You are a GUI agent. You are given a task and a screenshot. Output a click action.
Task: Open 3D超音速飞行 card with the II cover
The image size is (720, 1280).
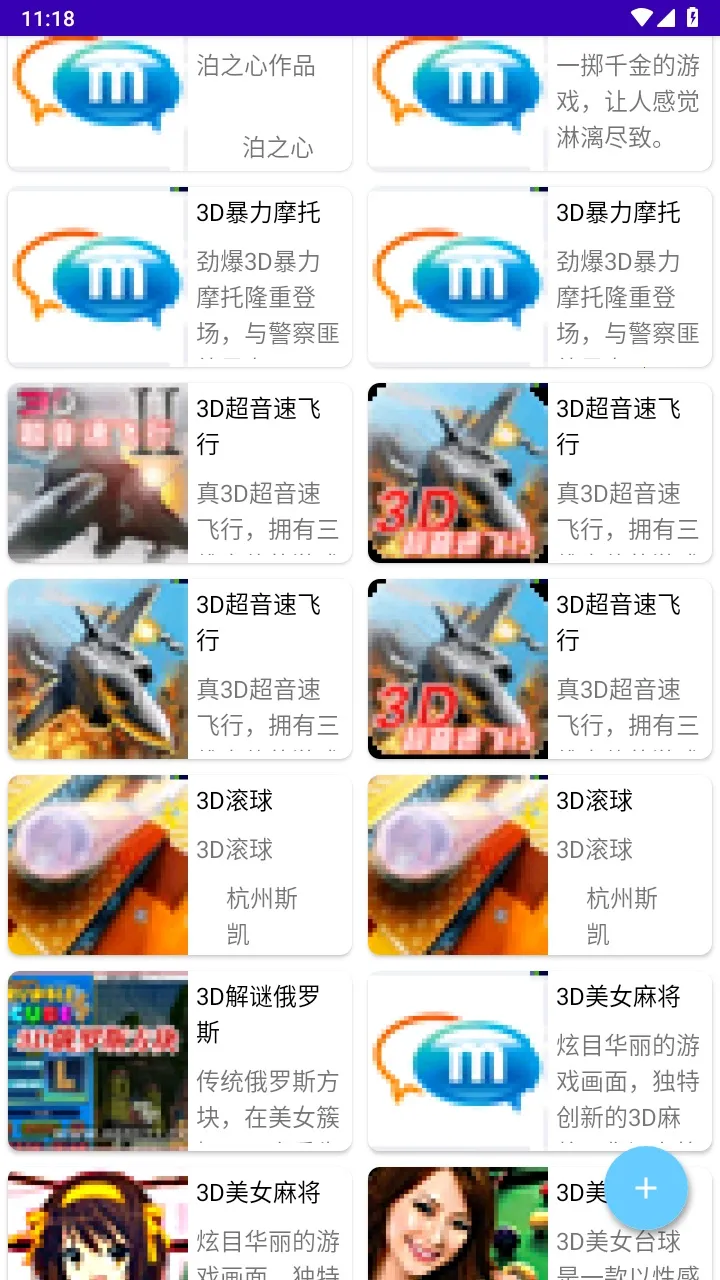(180, 472)
